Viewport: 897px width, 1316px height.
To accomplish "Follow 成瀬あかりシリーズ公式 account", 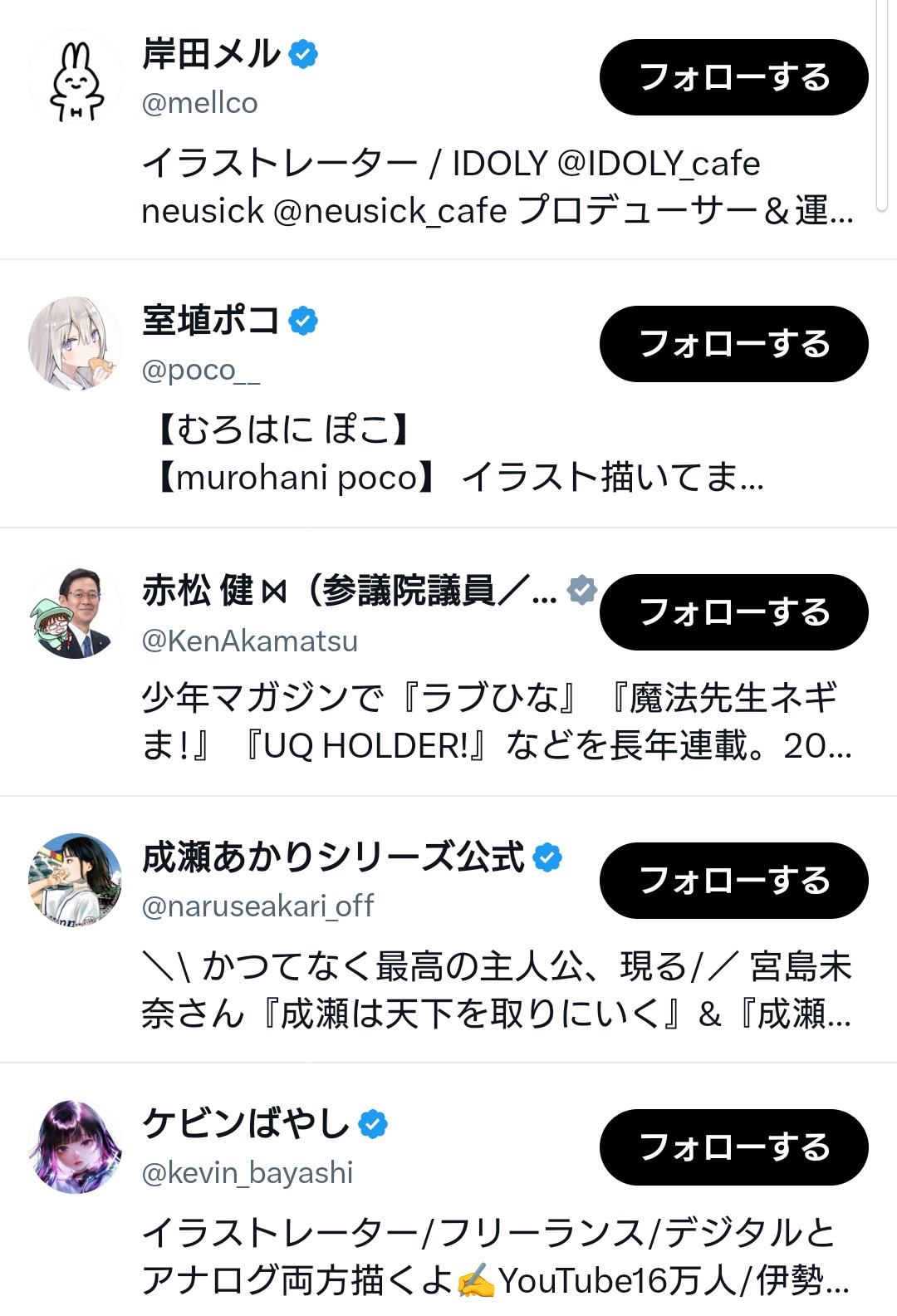I will click(733, 881).
